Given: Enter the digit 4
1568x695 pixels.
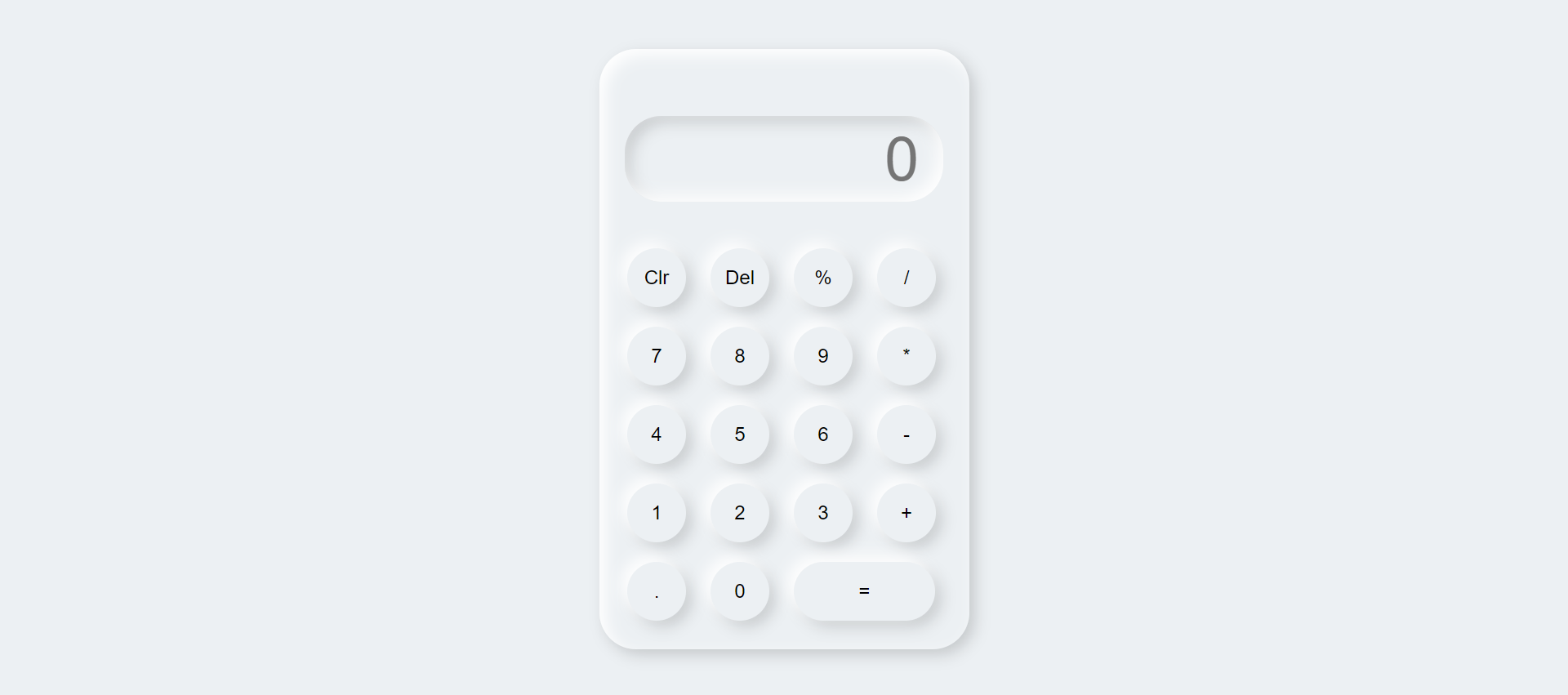Looking at the screenshot, I should click(x=657, y=434).
